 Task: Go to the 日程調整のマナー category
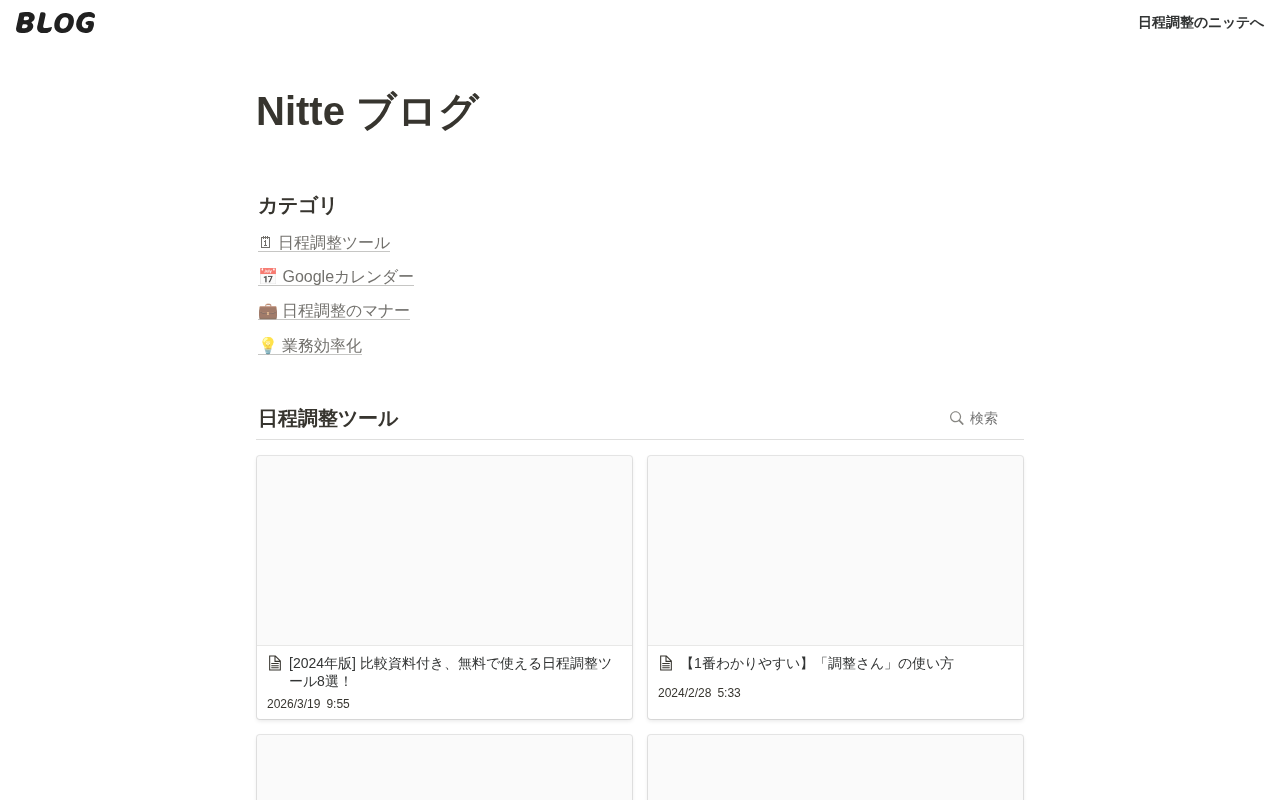pyautogui.click(x=345, y=311)
